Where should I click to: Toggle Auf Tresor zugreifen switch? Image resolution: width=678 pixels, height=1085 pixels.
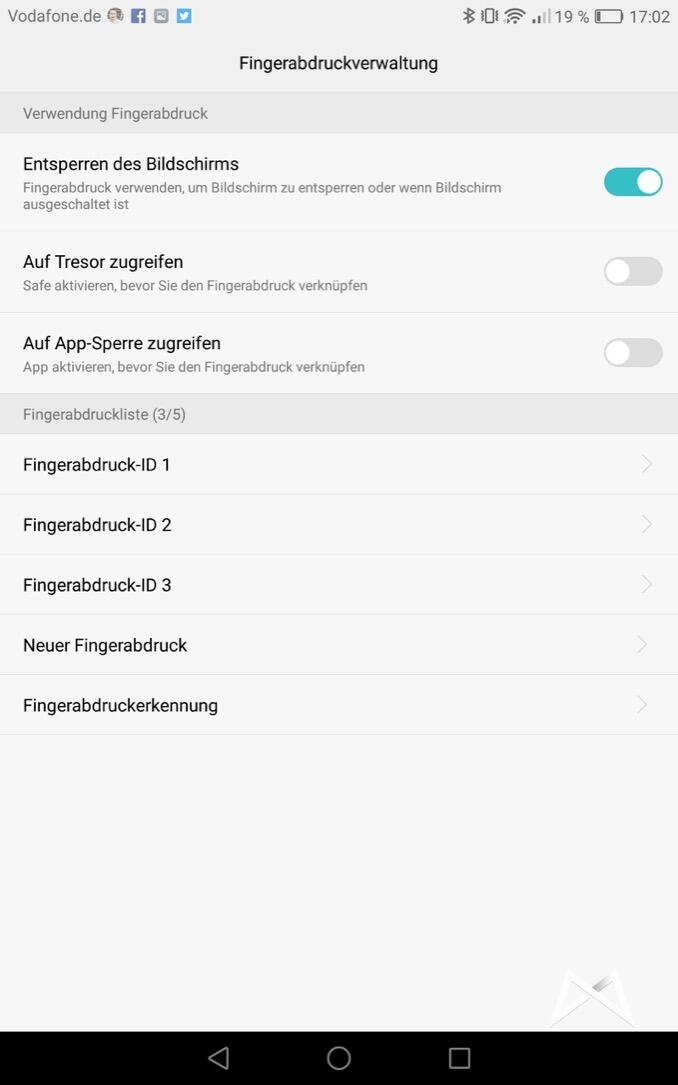(632, 271)
